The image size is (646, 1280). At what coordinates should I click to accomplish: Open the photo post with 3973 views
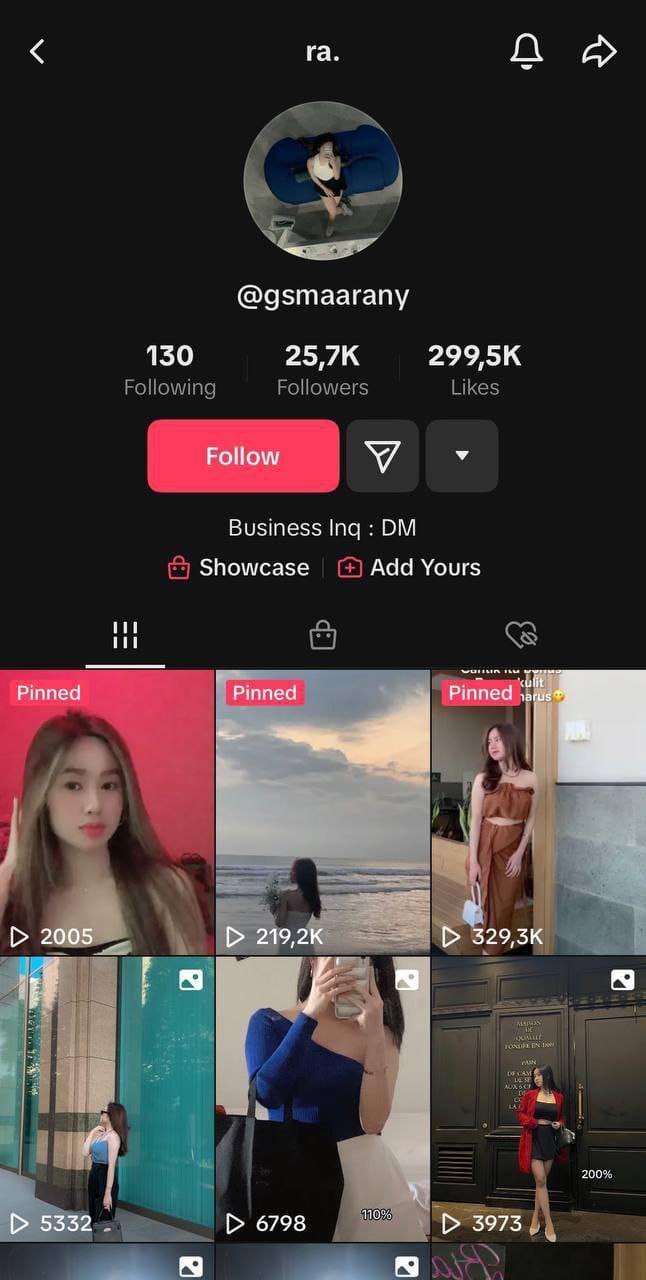point(538,1098)
